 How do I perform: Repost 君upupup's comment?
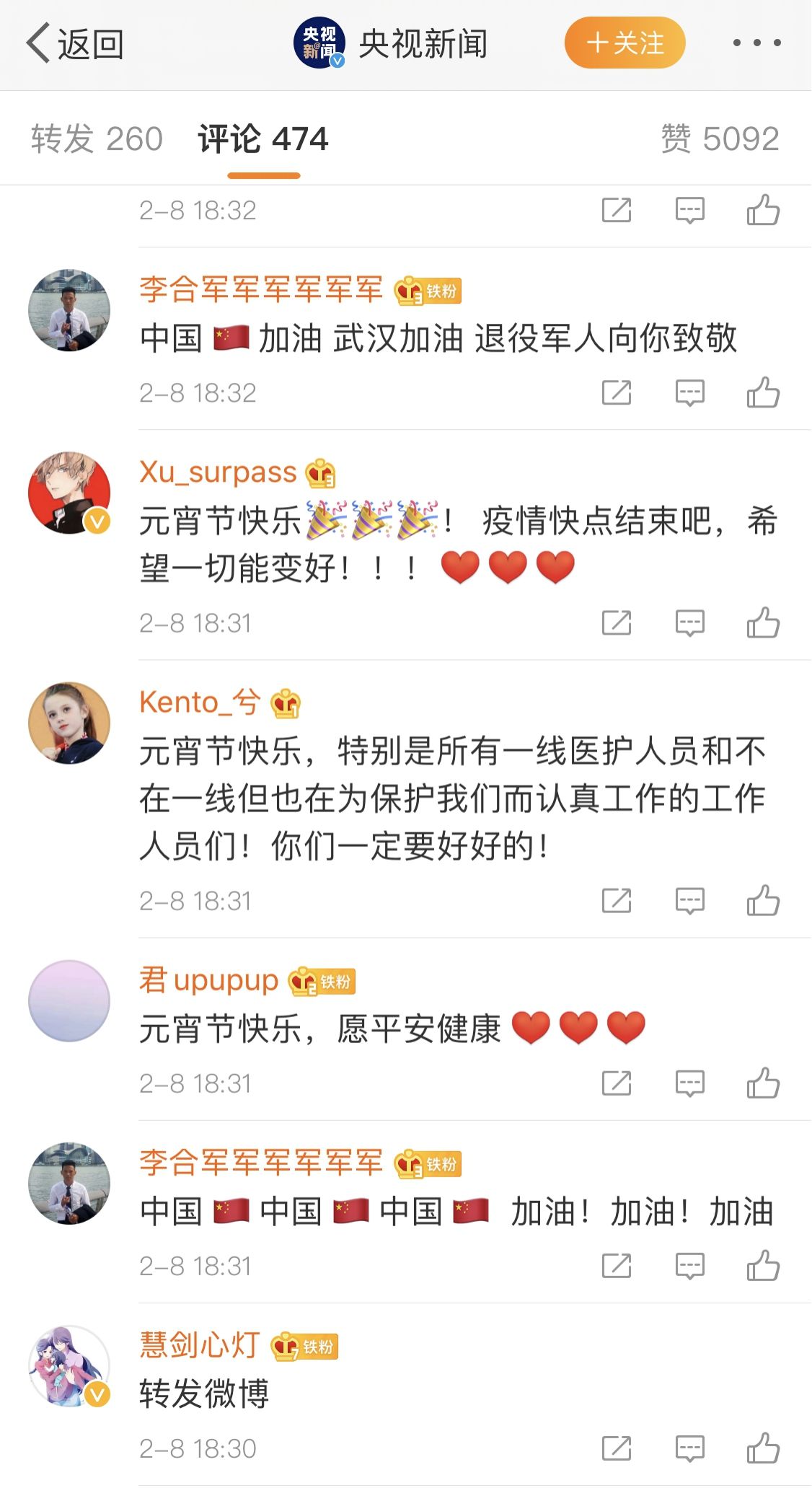(x=617, y=1083)
